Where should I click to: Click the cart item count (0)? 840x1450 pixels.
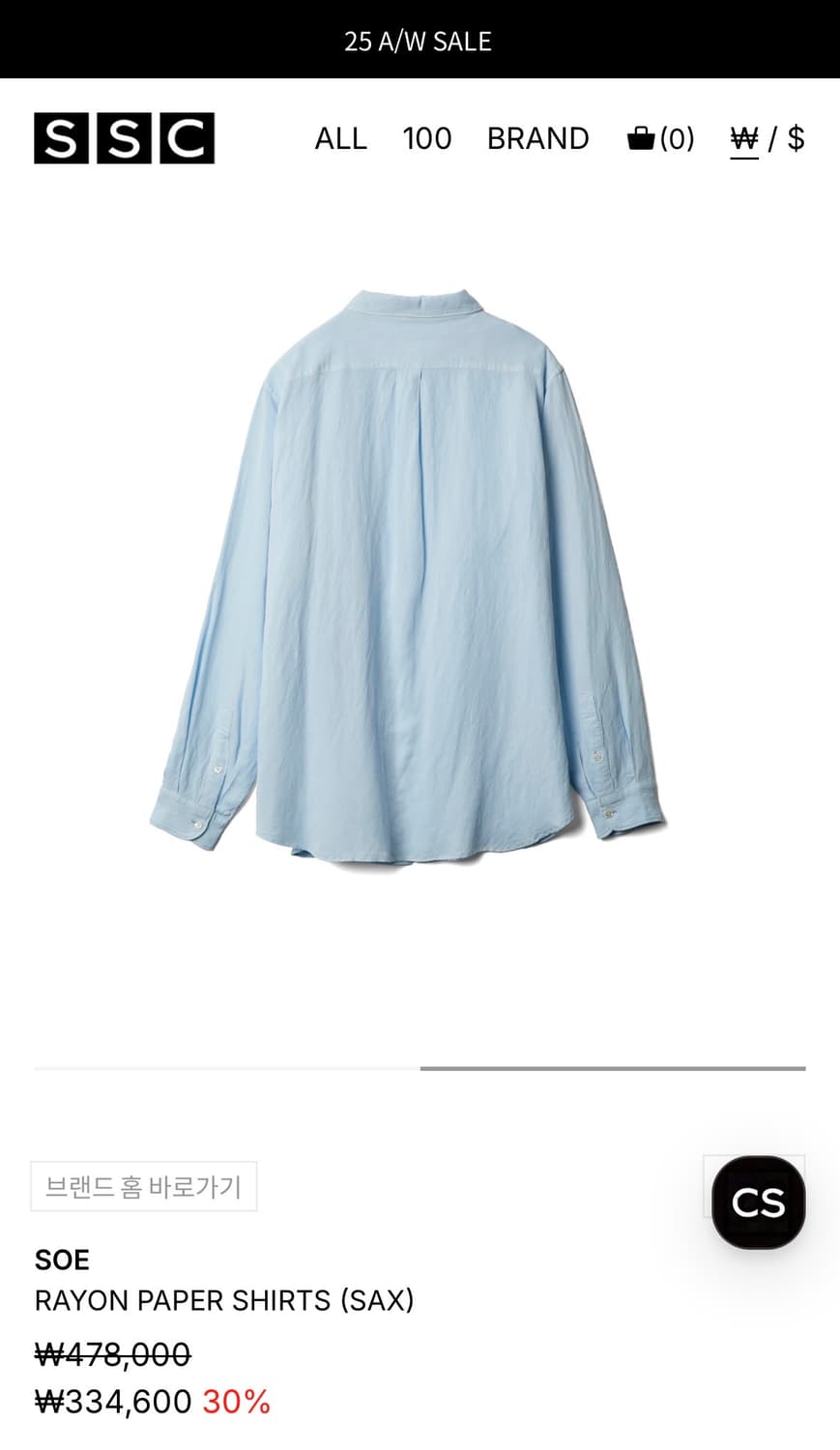[677, 138]
